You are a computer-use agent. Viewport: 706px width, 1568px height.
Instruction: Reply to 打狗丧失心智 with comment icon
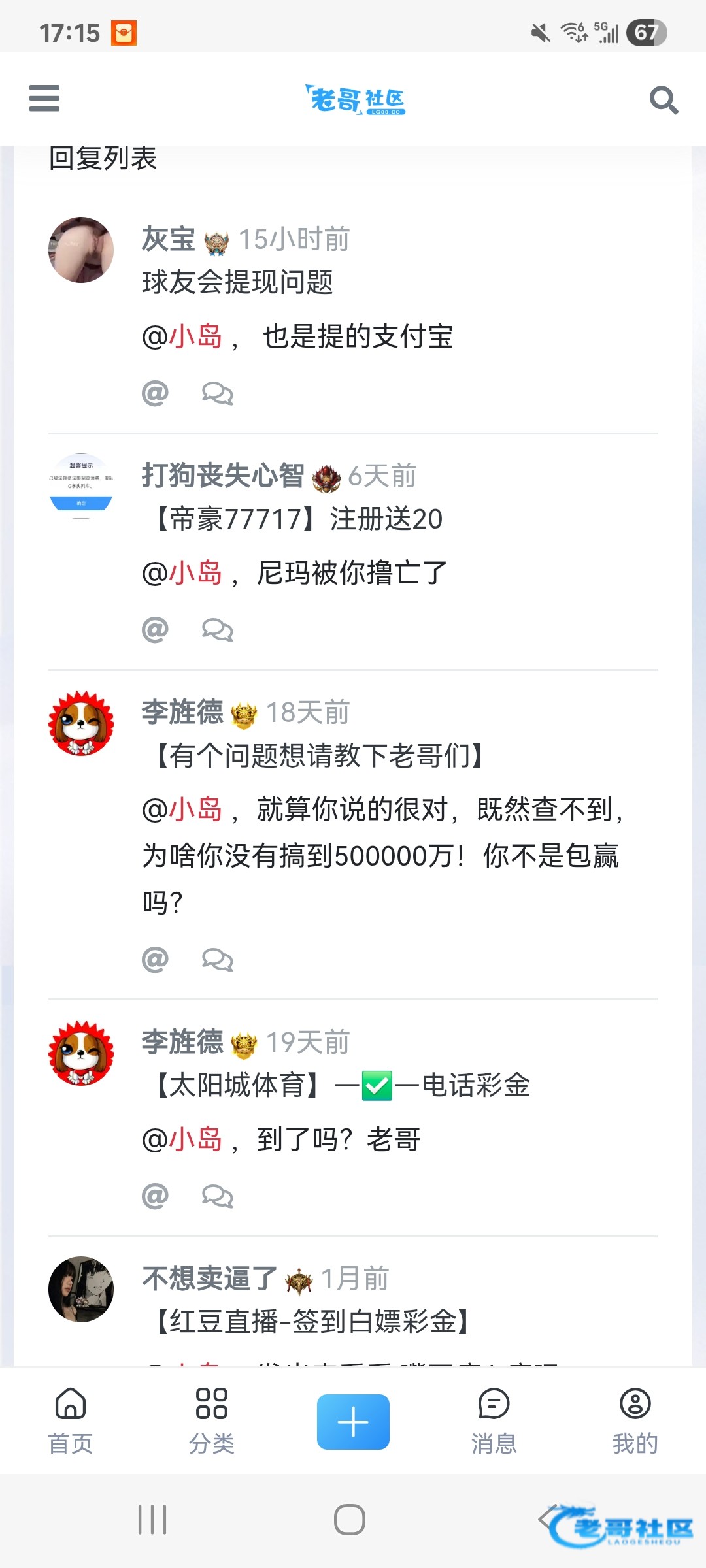point(217,630)
